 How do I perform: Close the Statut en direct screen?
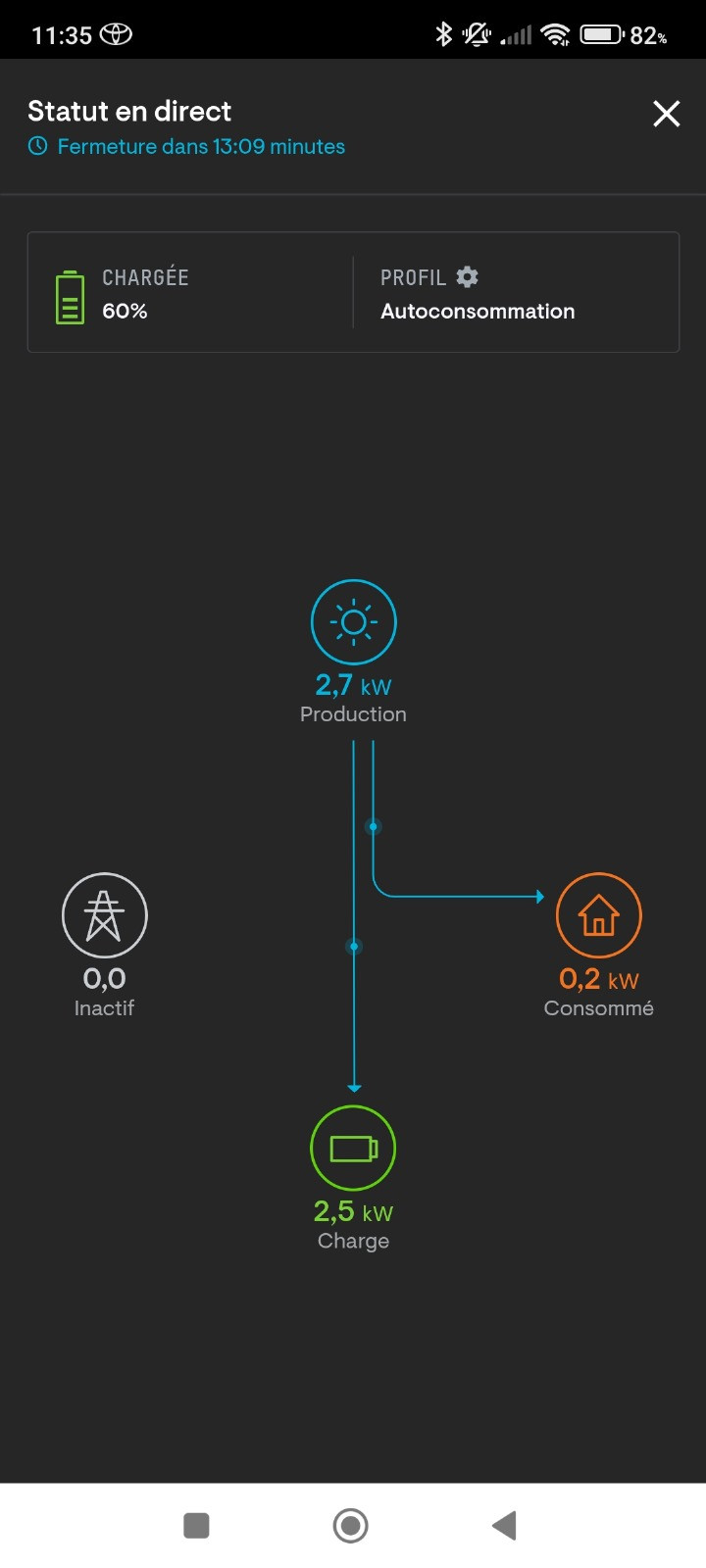click(x=667, y=114)
